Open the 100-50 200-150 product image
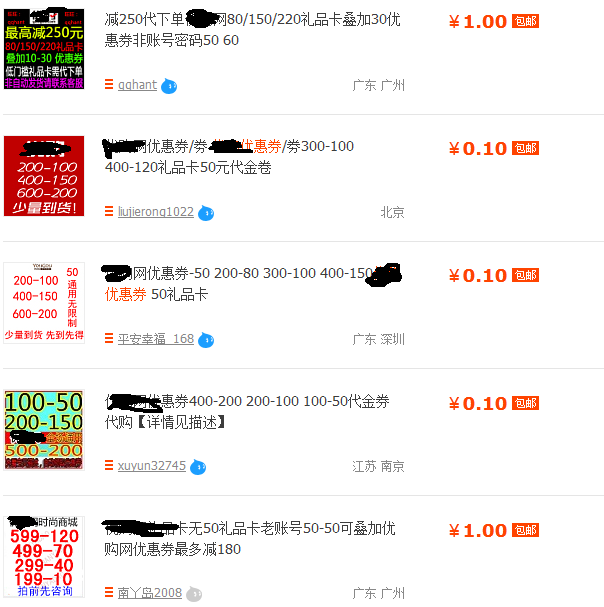This screenshot has height=607, width=604. [44, 430]
